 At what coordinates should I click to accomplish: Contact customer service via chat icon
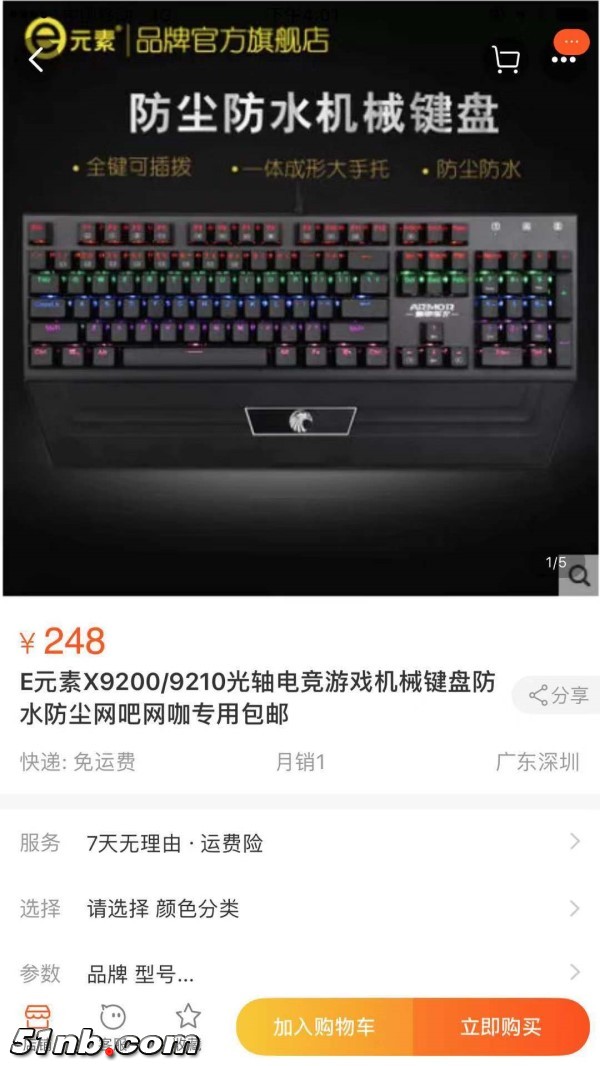(x=113, y=1020)
